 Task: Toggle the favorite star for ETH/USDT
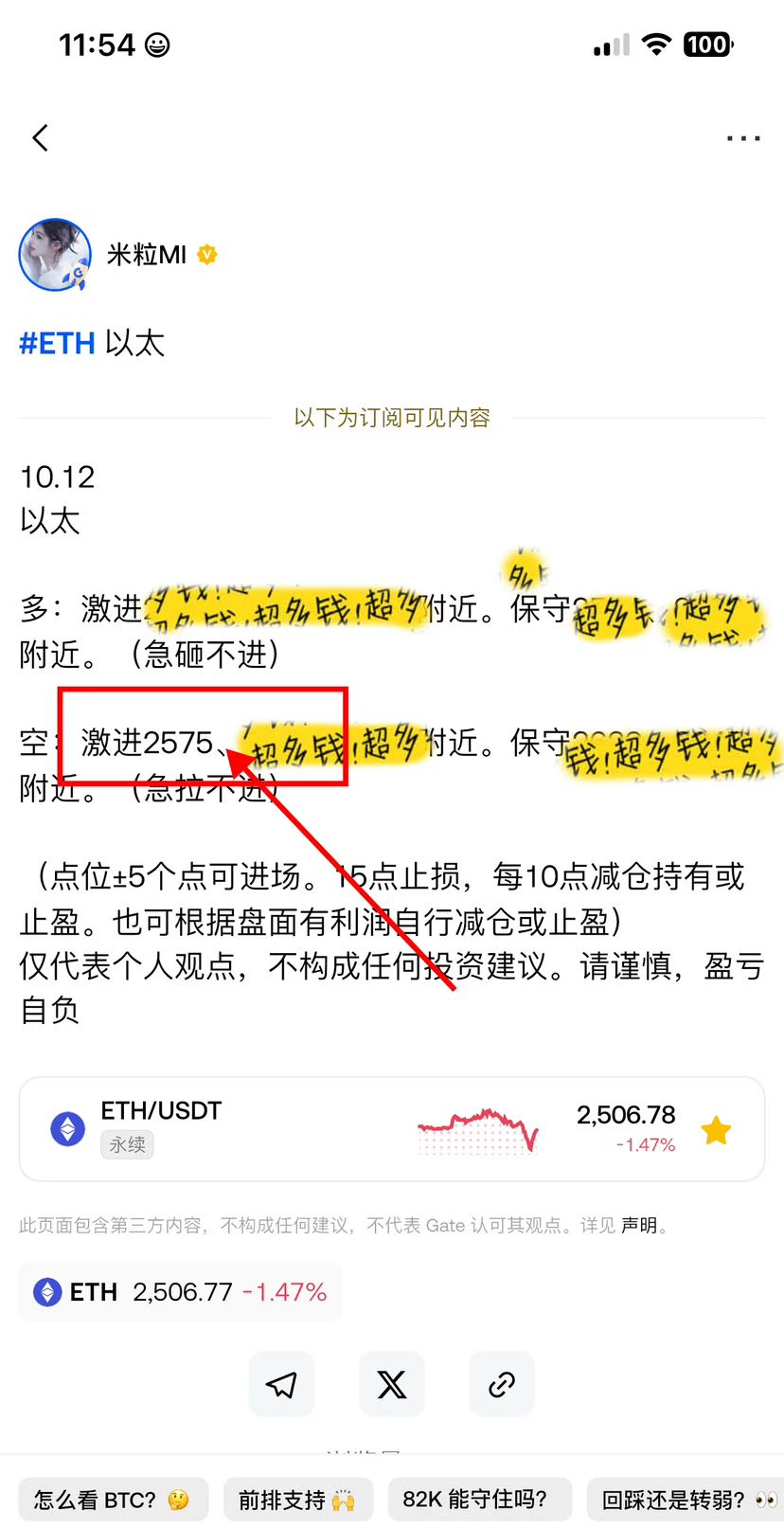pos(717,1129)
